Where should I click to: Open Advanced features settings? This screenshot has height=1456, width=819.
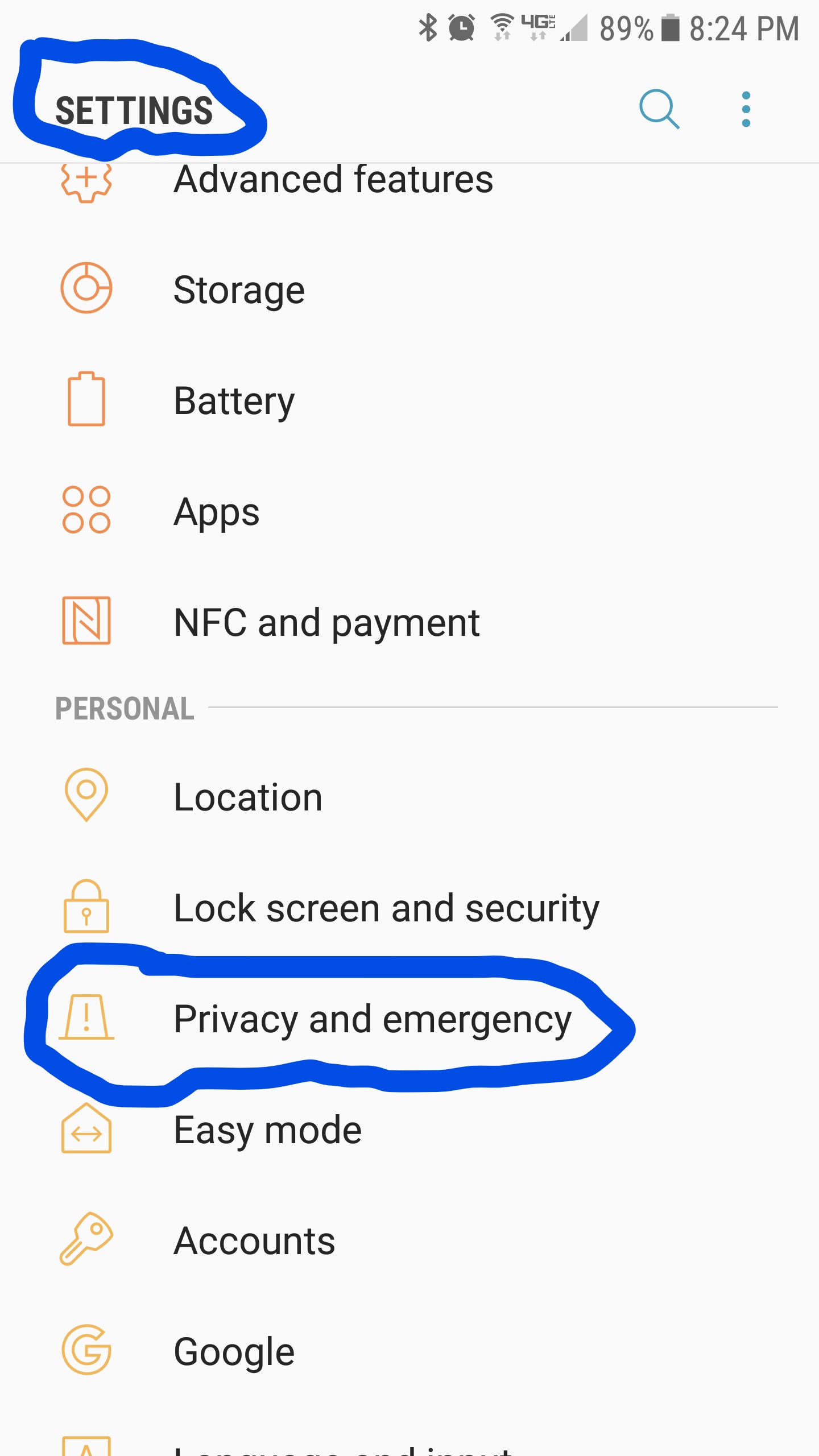pos(333,181)
